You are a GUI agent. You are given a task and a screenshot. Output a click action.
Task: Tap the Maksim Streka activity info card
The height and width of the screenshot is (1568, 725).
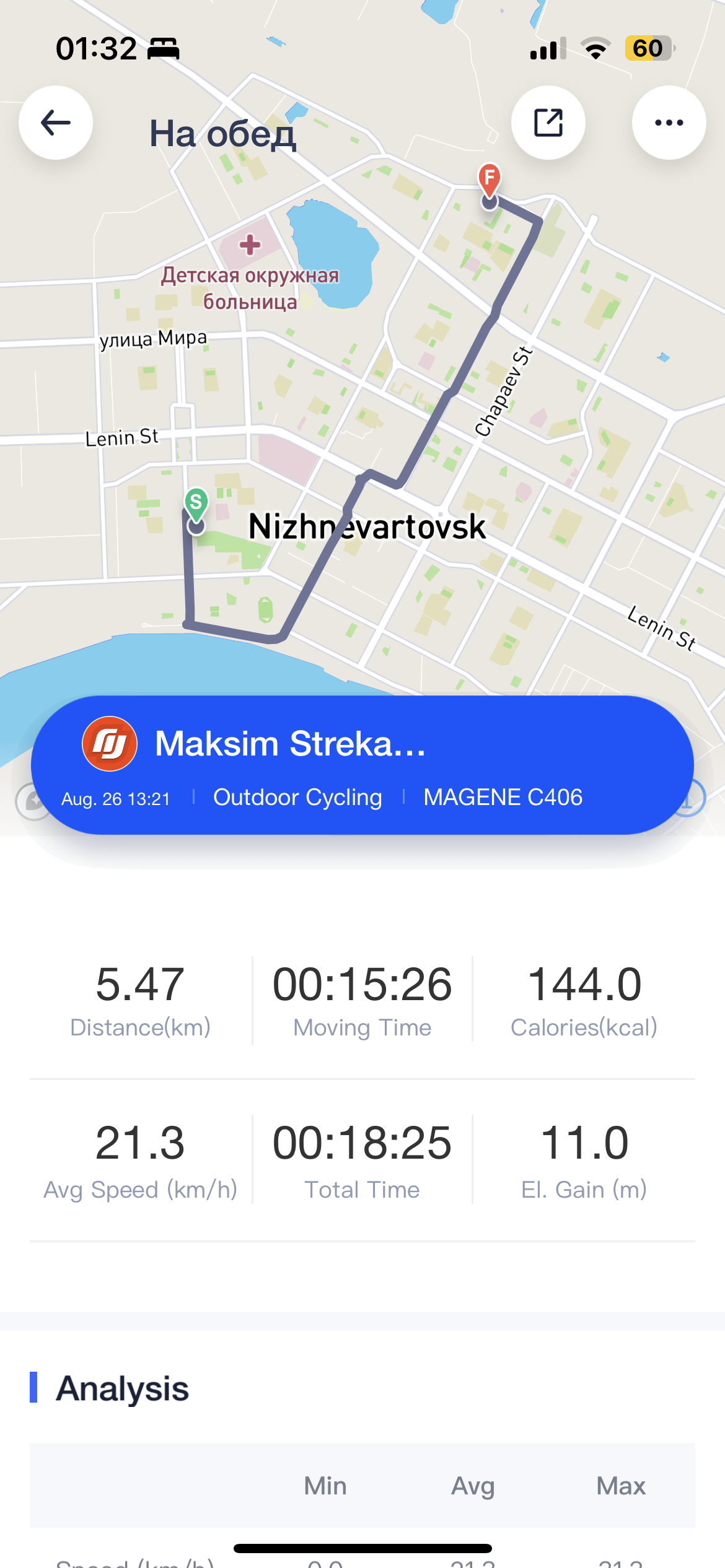(362, 765)
